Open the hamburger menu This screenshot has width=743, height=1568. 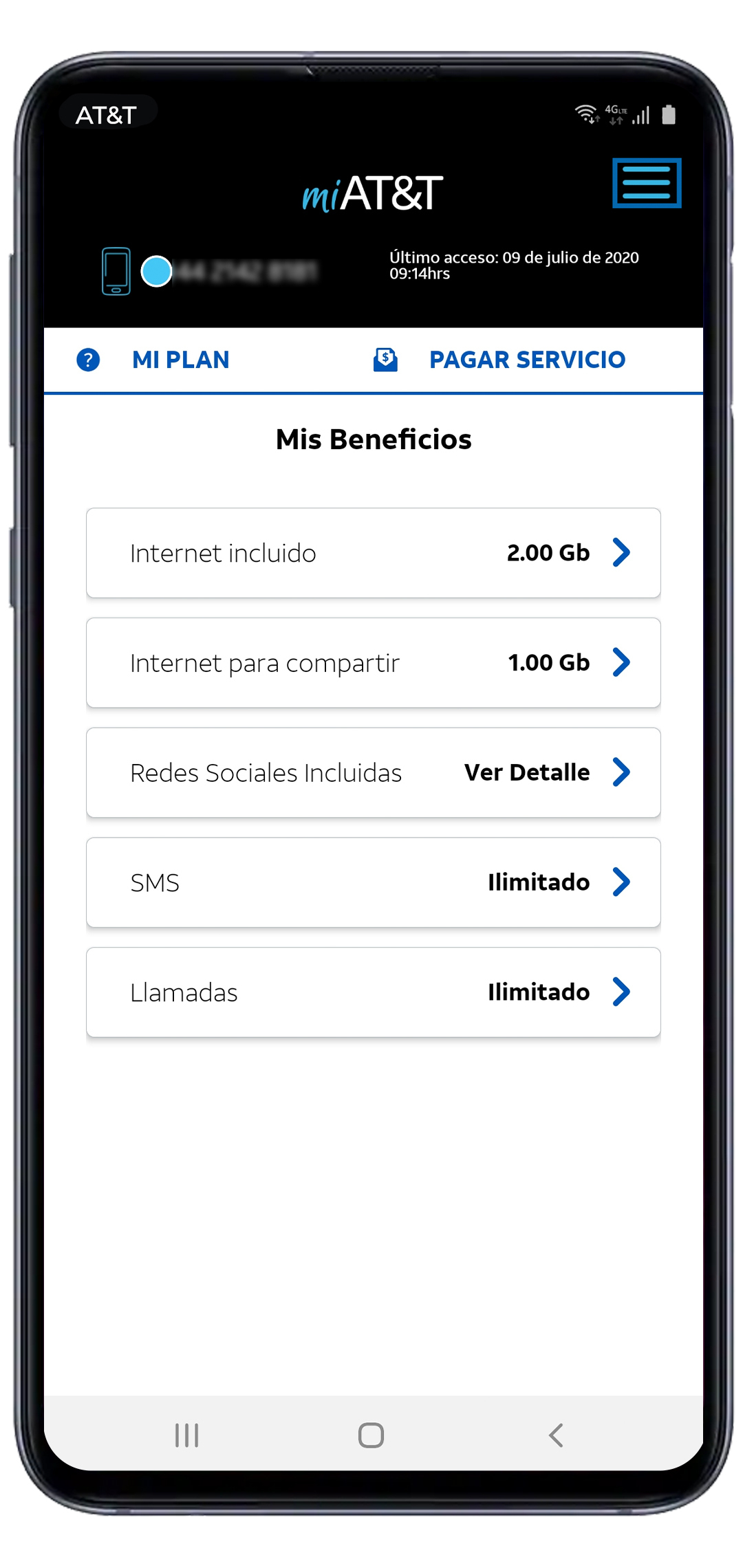click(646, 183)
